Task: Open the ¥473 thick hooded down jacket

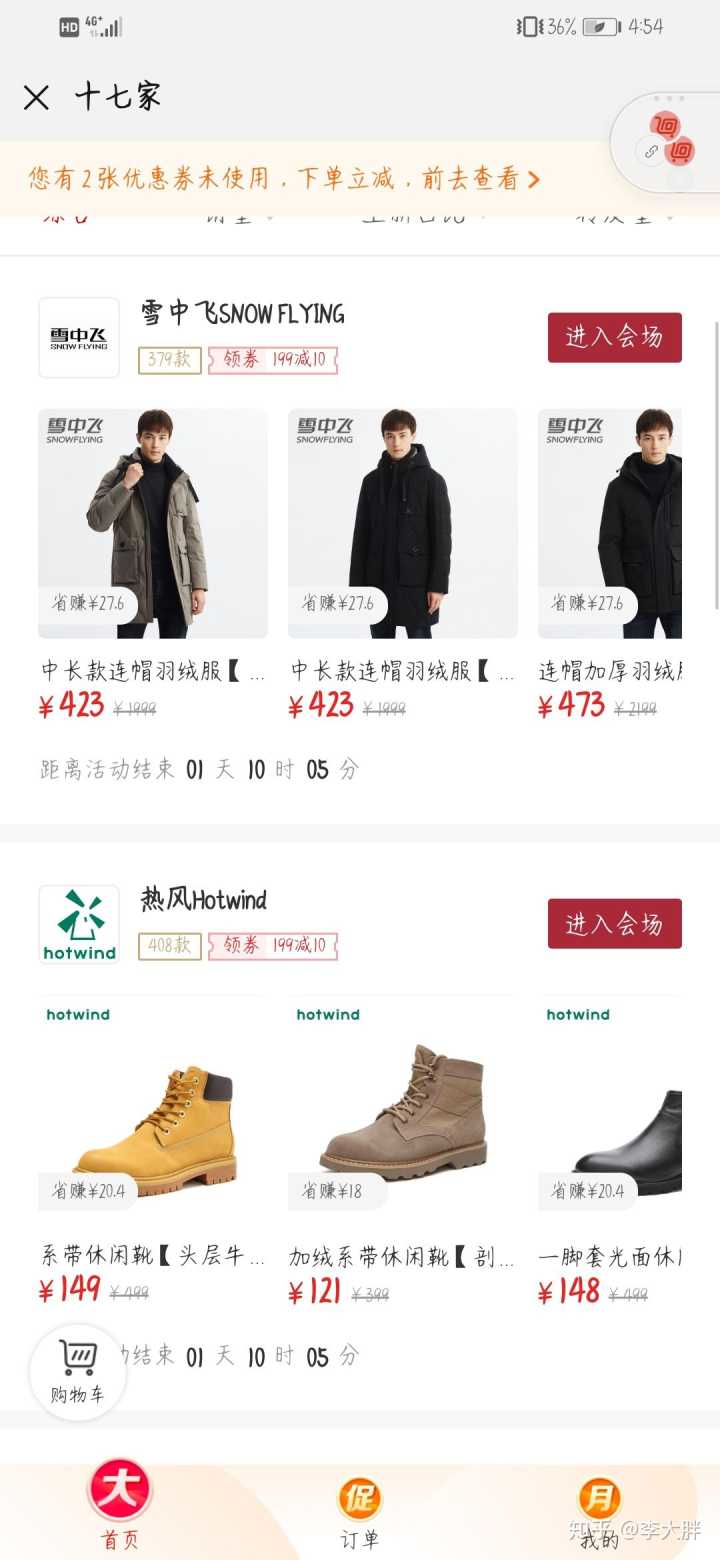Action: 610,523
